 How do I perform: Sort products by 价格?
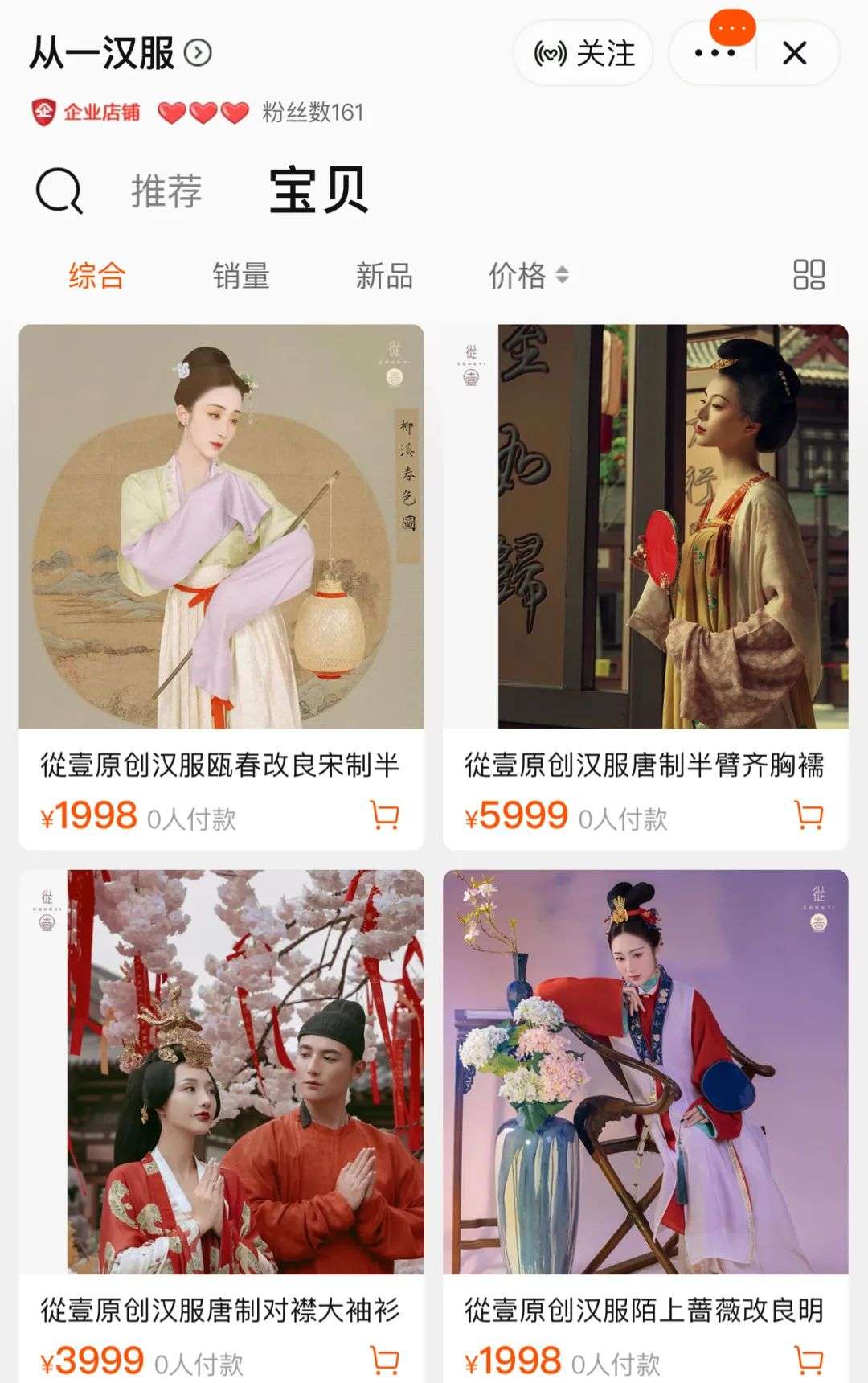528,276
